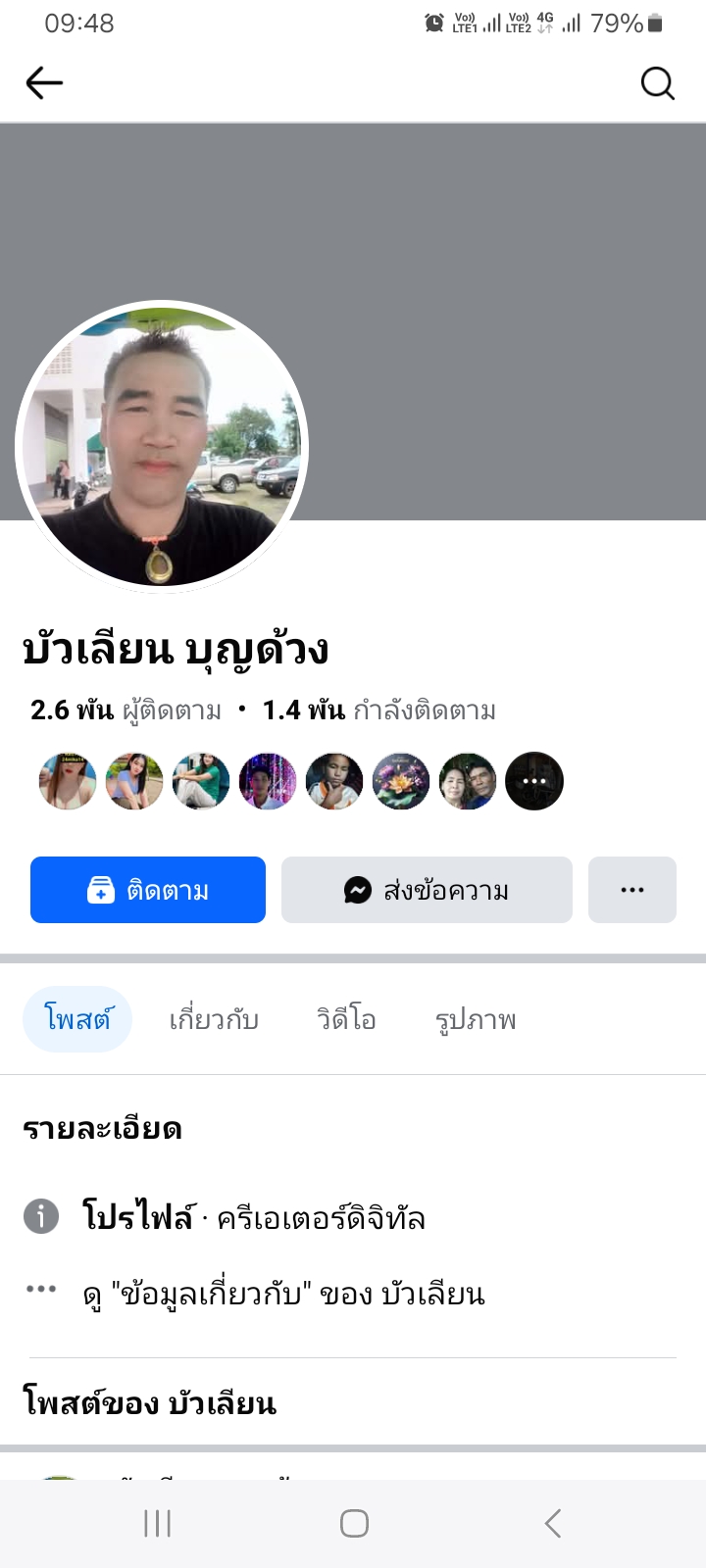The image size is (706, 1568).
Task: Switch to the วิดีโอ tab
Action: click(x=346, y=1019)
